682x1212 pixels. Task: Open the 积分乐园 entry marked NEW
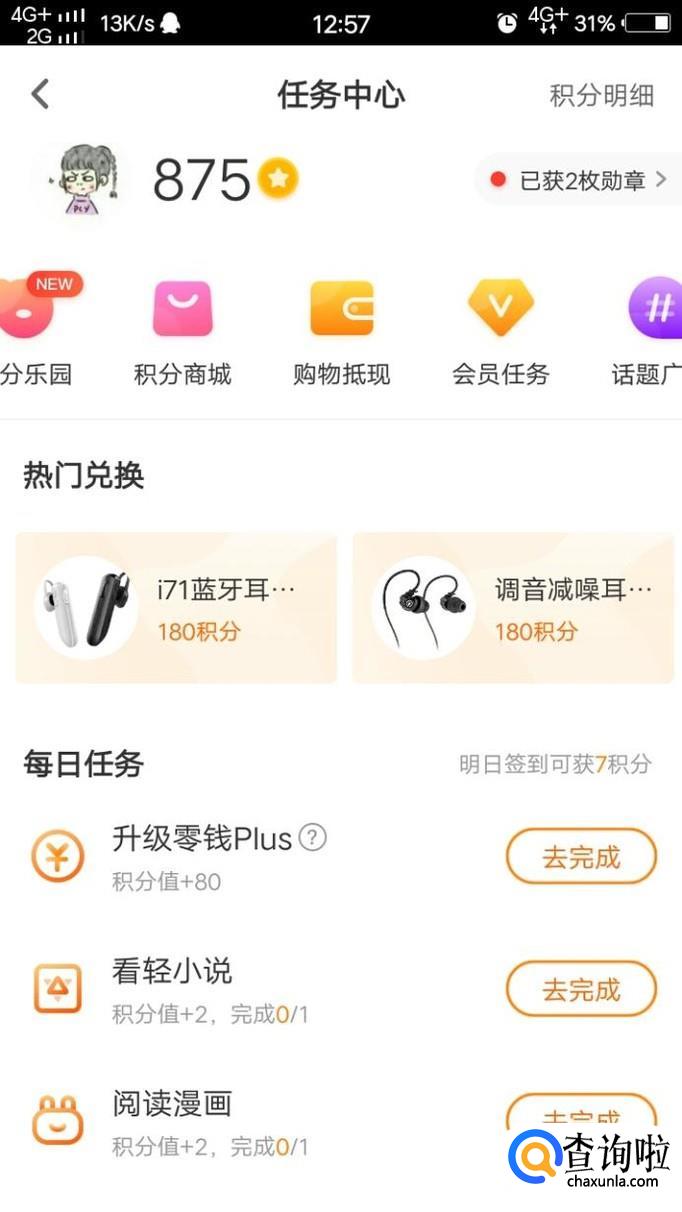pyautogui.click(x=30, y=332)
